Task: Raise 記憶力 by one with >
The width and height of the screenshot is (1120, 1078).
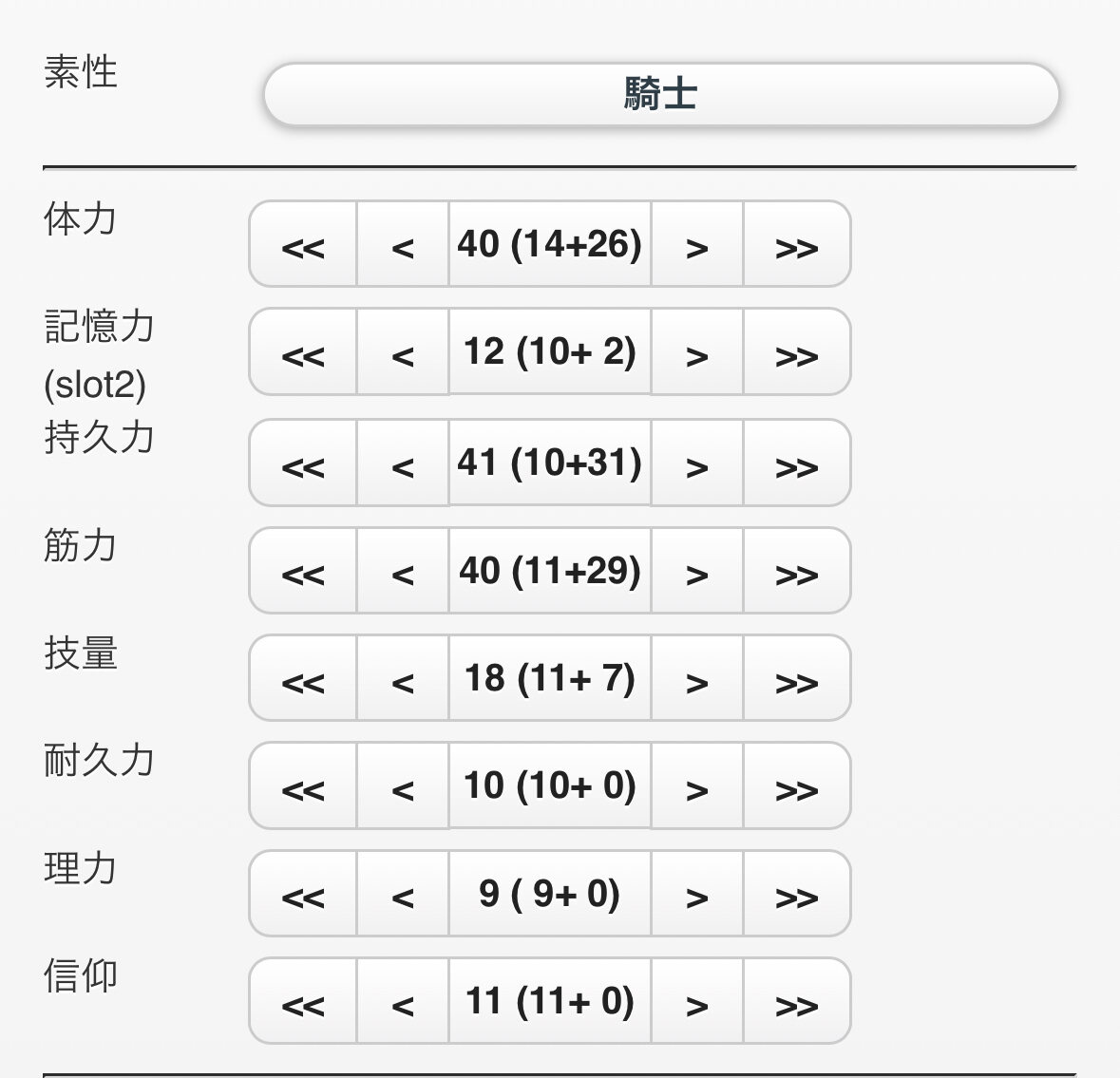Action: coord(697,351)
